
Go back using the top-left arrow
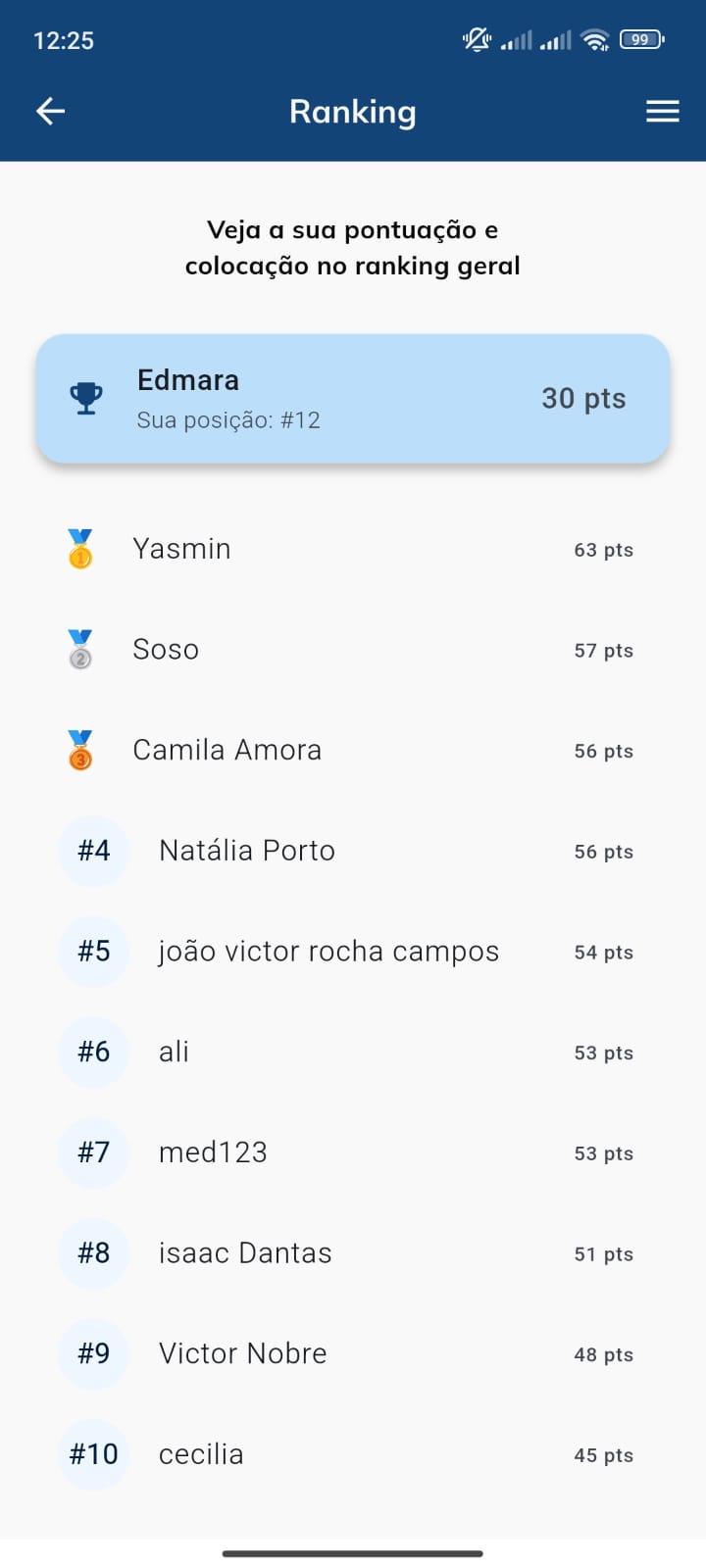pyautogui.click(x=50, y=112)
